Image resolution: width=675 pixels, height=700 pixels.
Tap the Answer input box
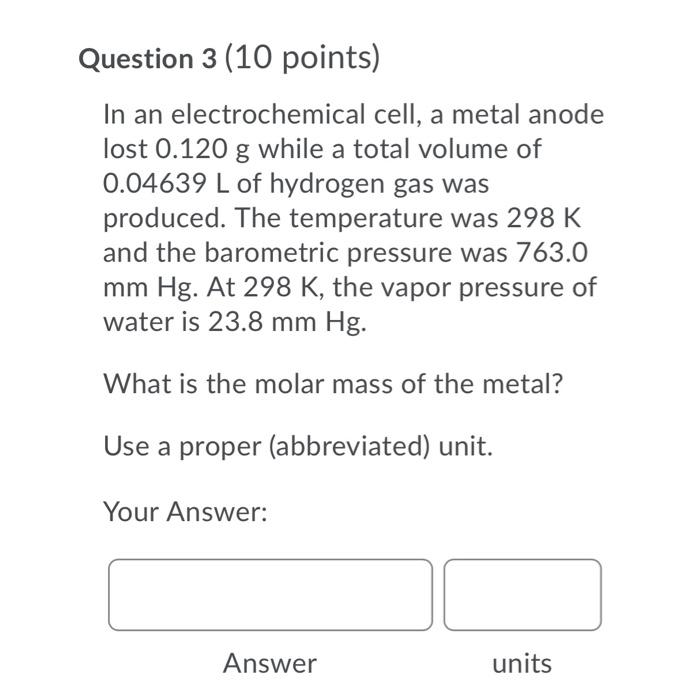pyautogui.click(x=270, y=594)
